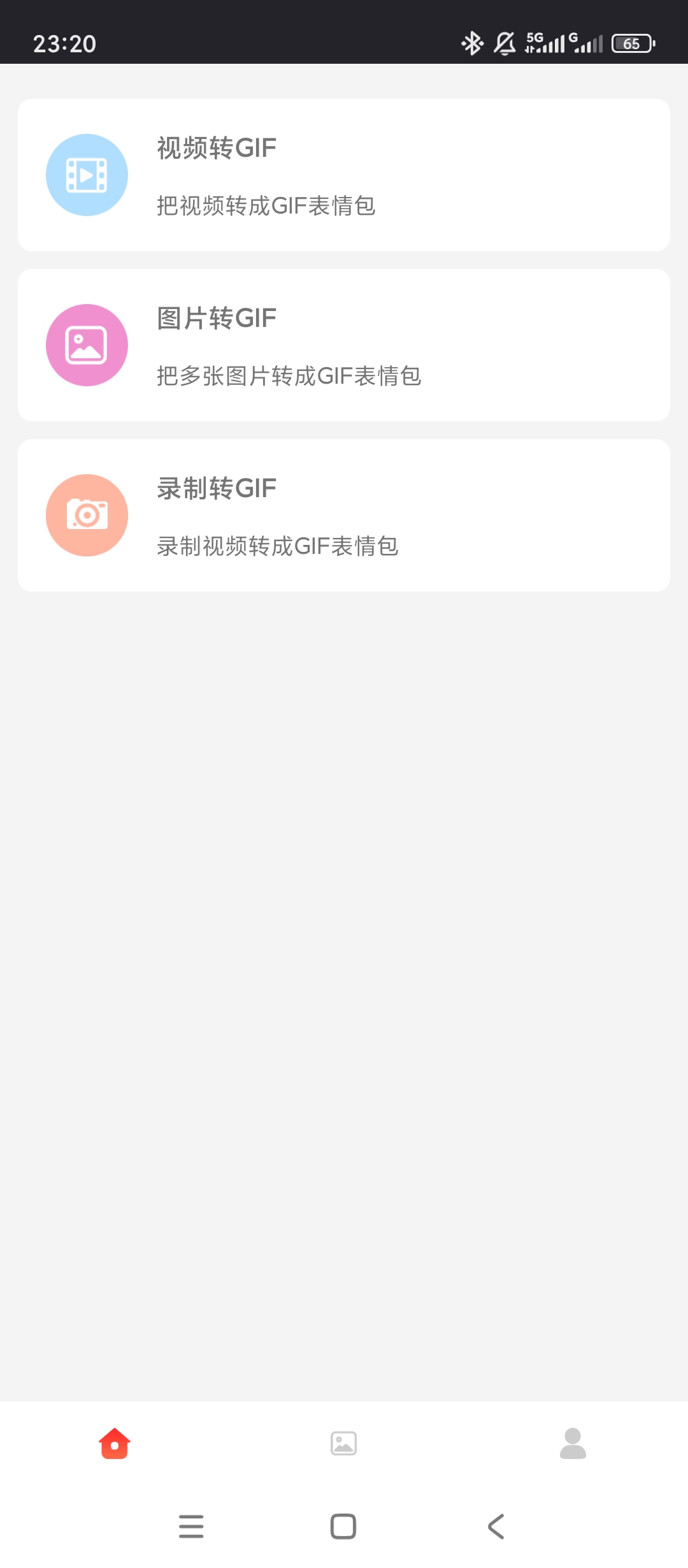Switch to the gallery tab

pos(344,1443)
